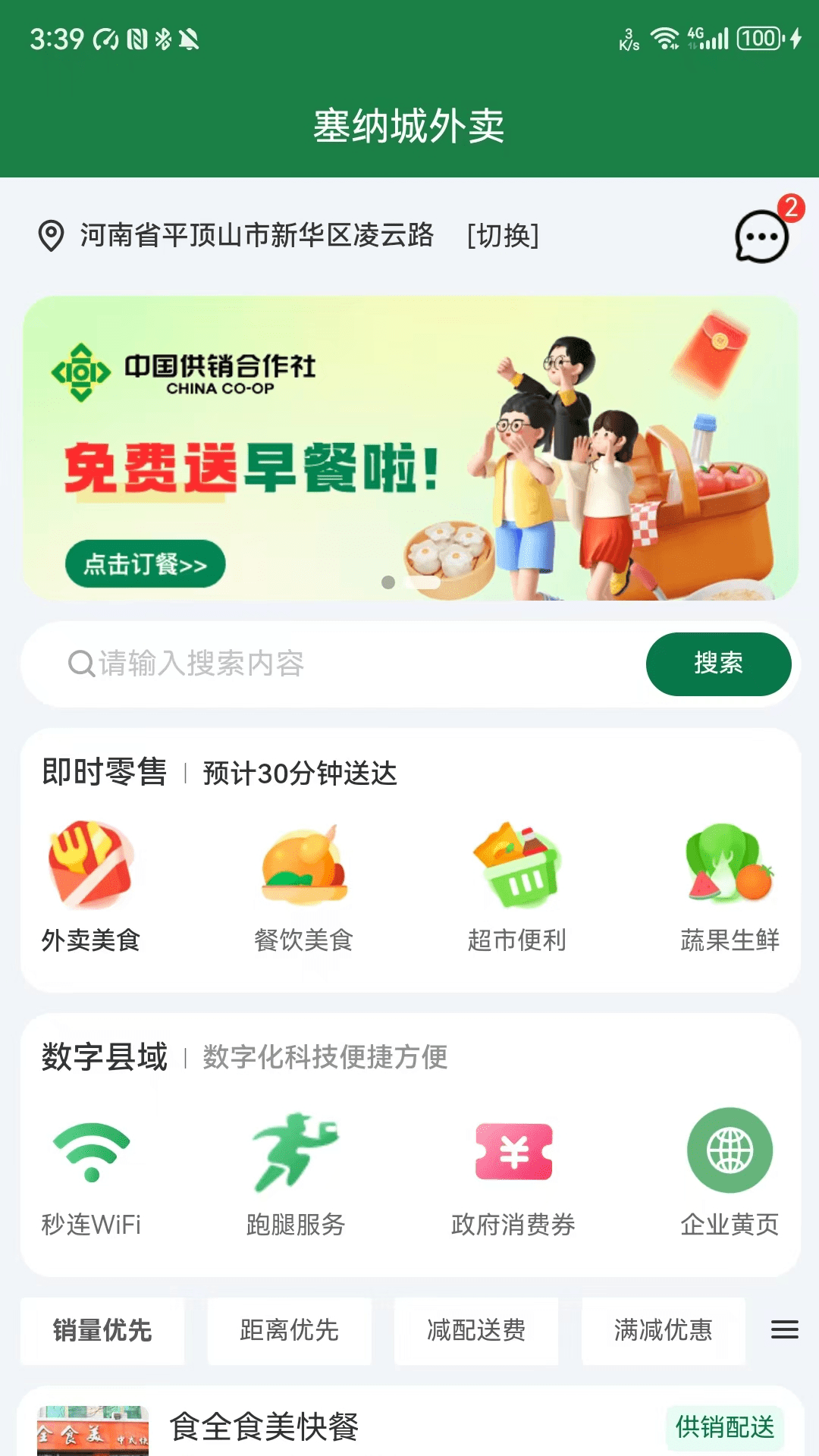Open the filter list menu icon
The image size is (819, 1456).
point(785,1329)
